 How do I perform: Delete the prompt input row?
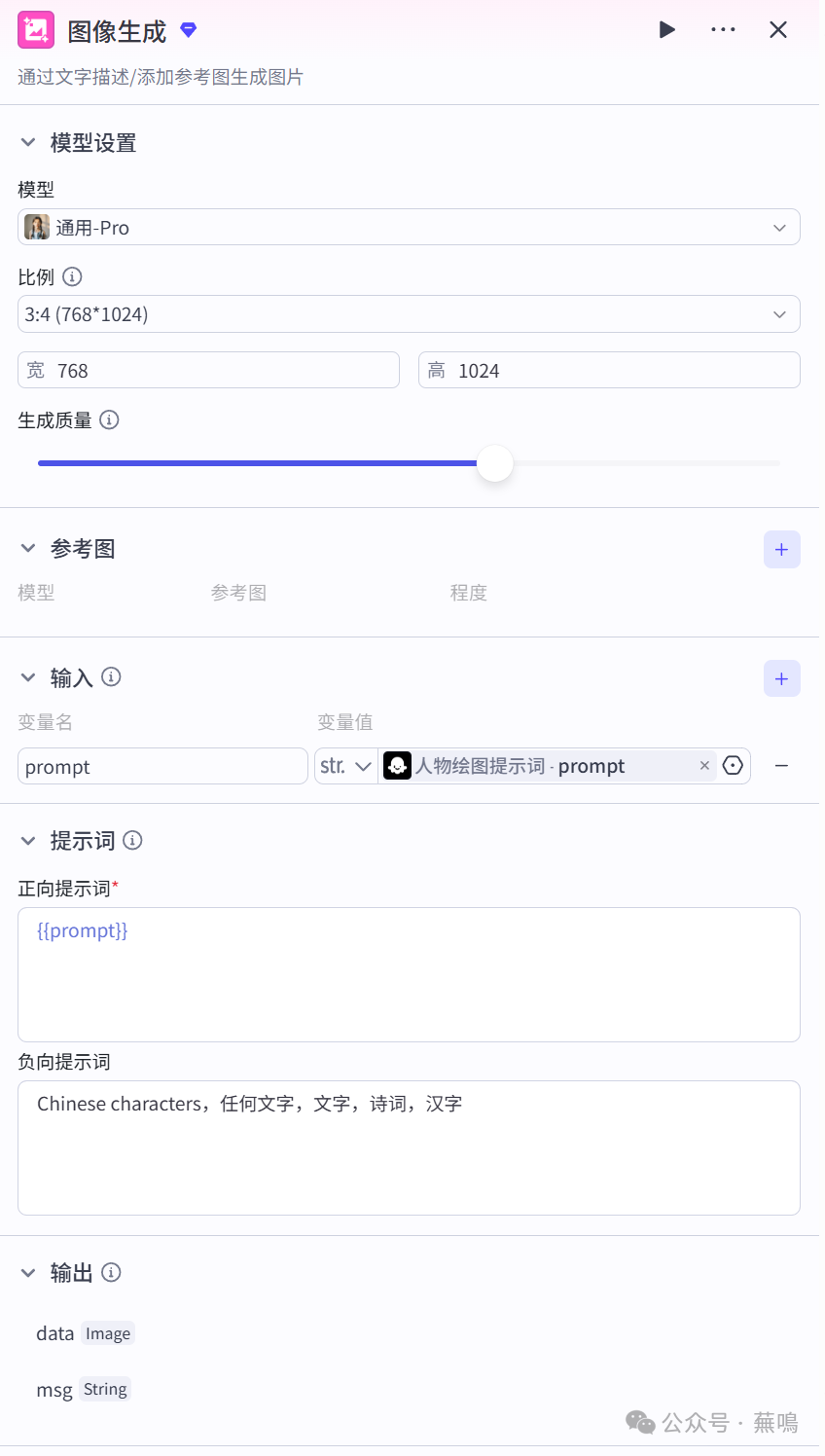pyautogui.click(x=781, y=767)
